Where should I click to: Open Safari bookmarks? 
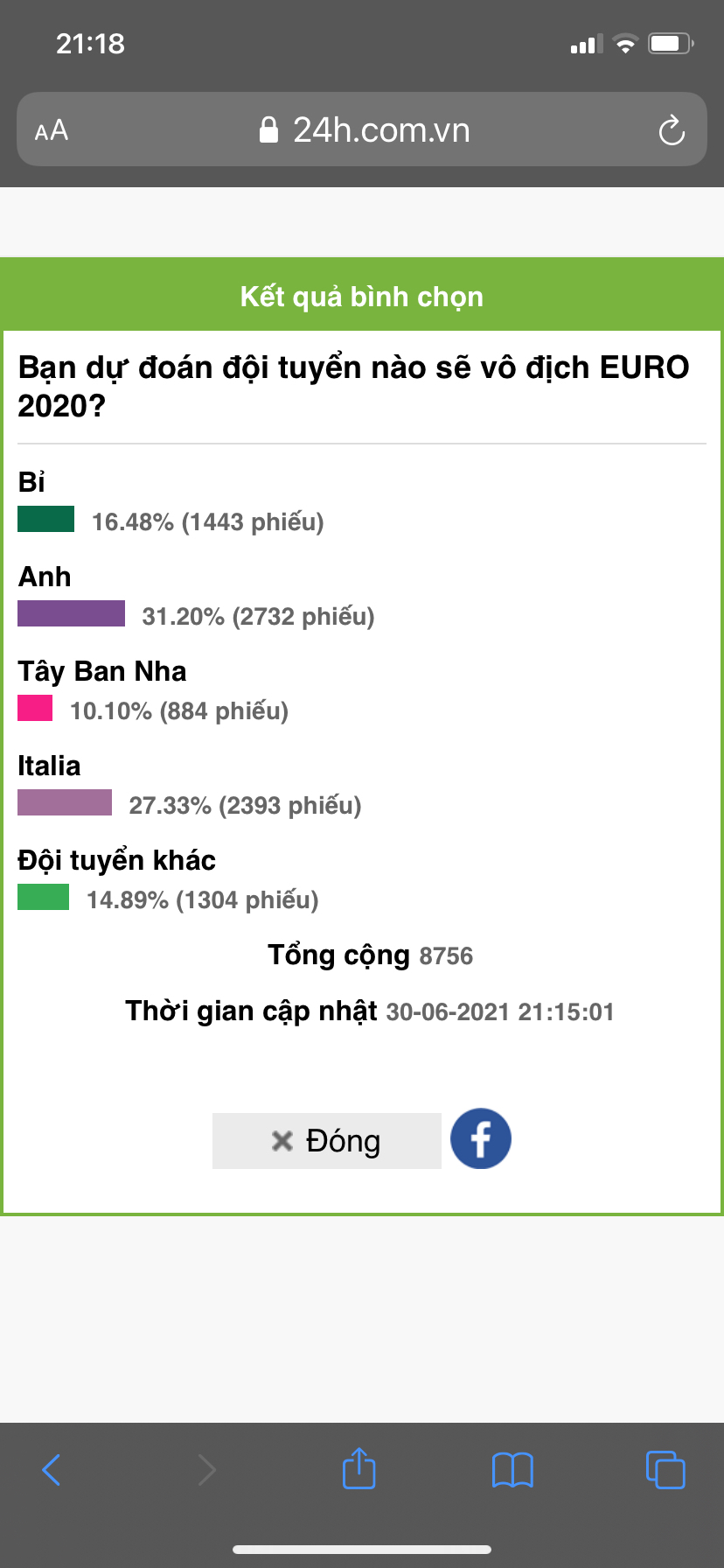tap(512, 1469)
